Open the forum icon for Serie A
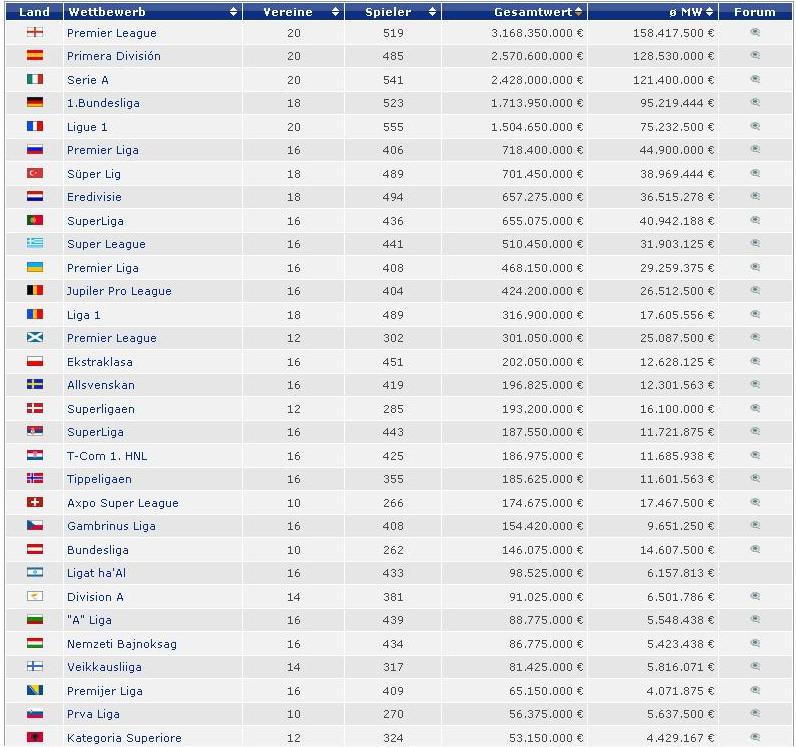 [x=755, y=79]
